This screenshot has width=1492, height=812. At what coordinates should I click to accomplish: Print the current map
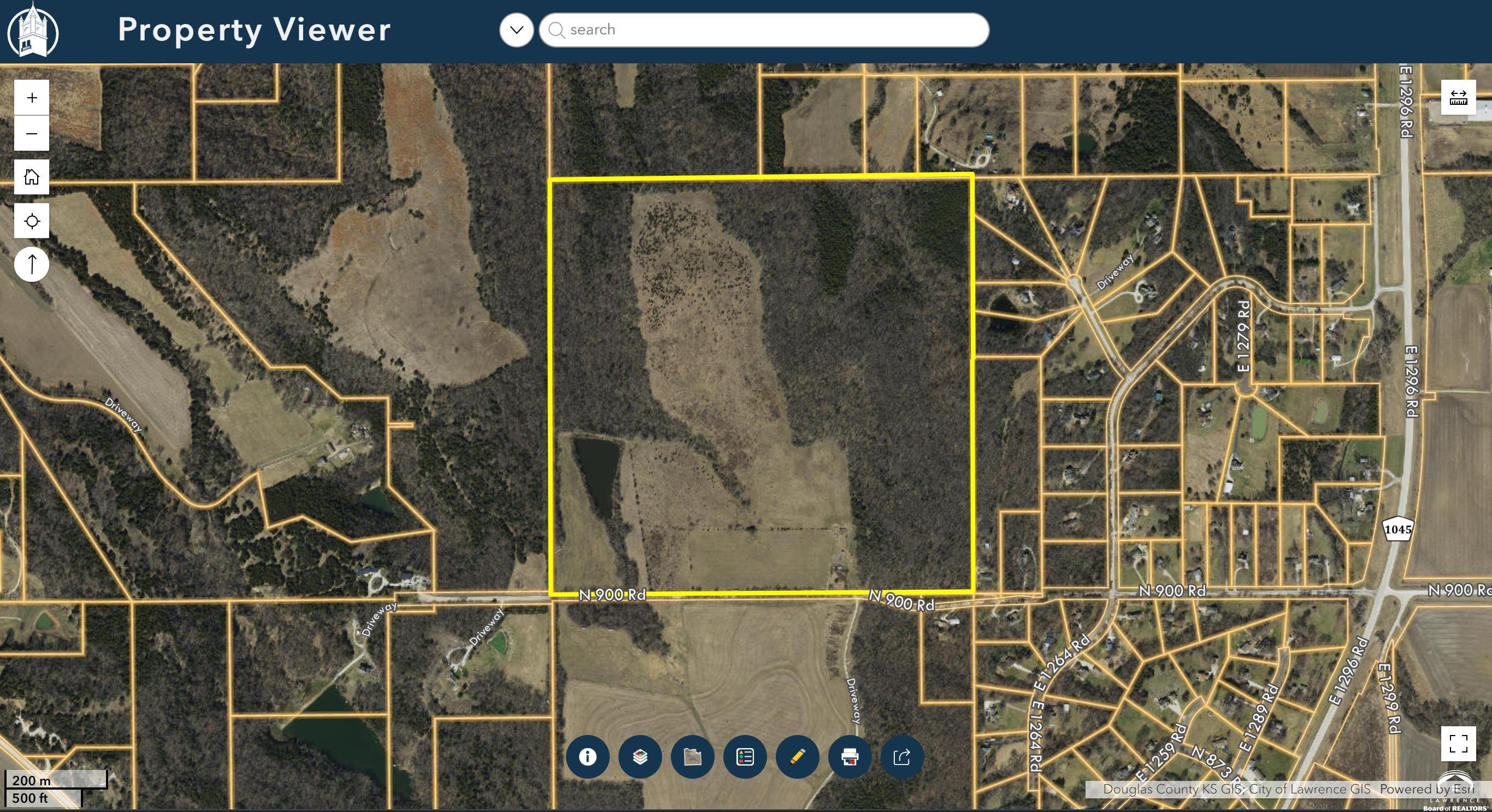coord(850,756)
